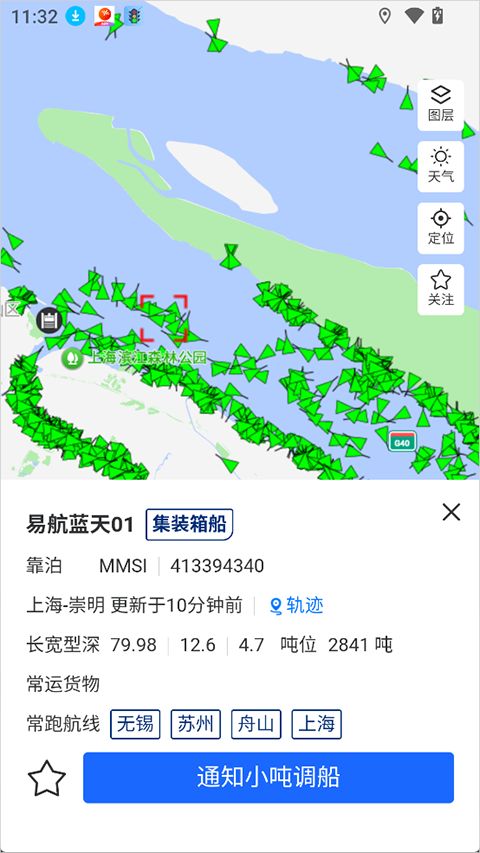Select the 舟山 route chip
Viewport: 480px width, 853px height.
tap(256, 724)
